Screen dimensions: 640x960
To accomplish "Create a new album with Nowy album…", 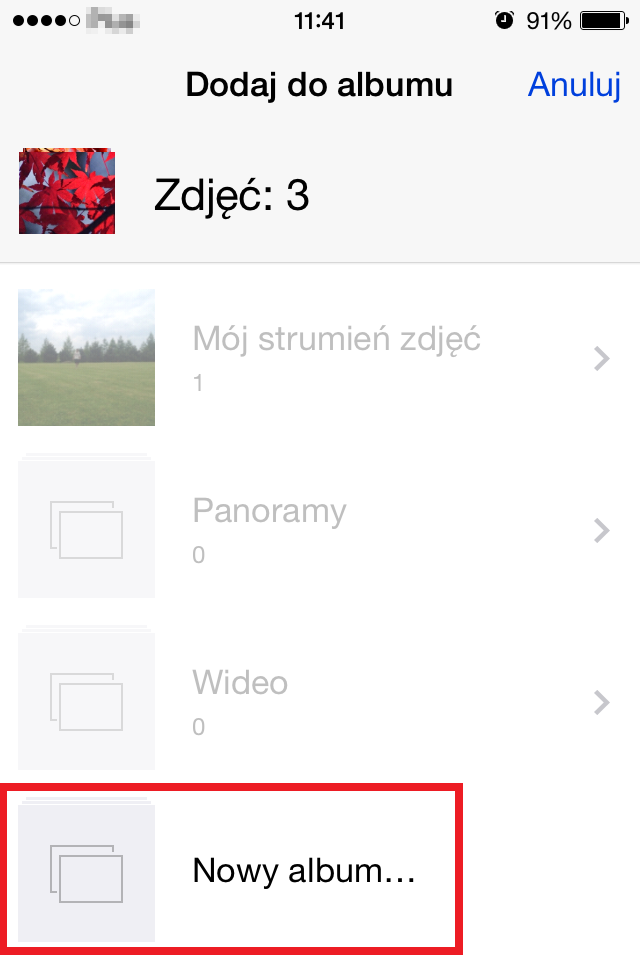I will (x=302, y=871).
